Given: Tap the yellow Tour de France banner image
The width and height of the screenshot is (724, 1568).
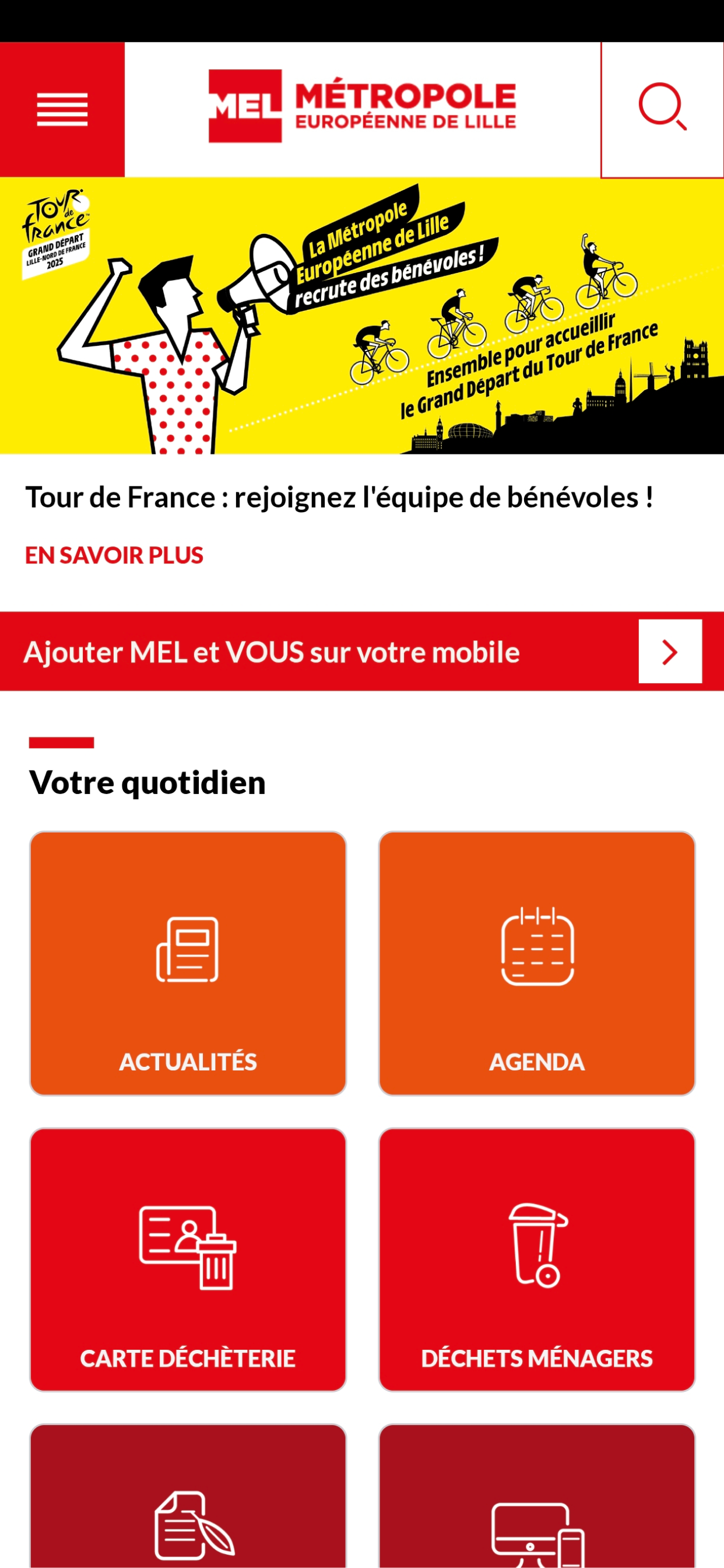Looking at the screenshot, I should (x=362, y=317).
